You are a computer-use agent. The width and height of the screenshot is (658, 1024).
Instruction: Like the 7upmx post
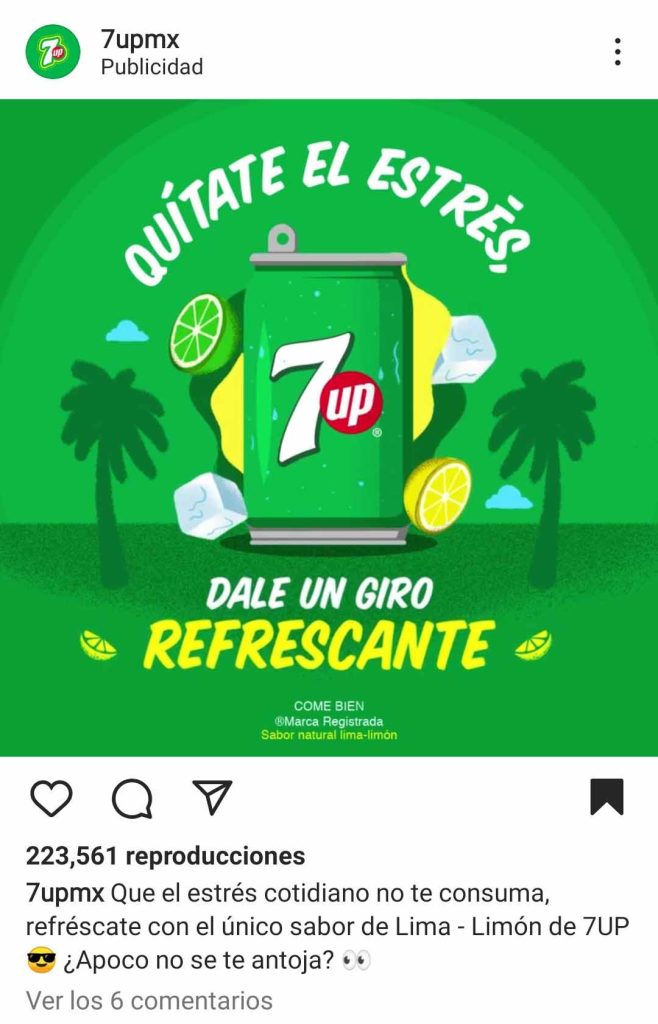(x=51, y=798)
